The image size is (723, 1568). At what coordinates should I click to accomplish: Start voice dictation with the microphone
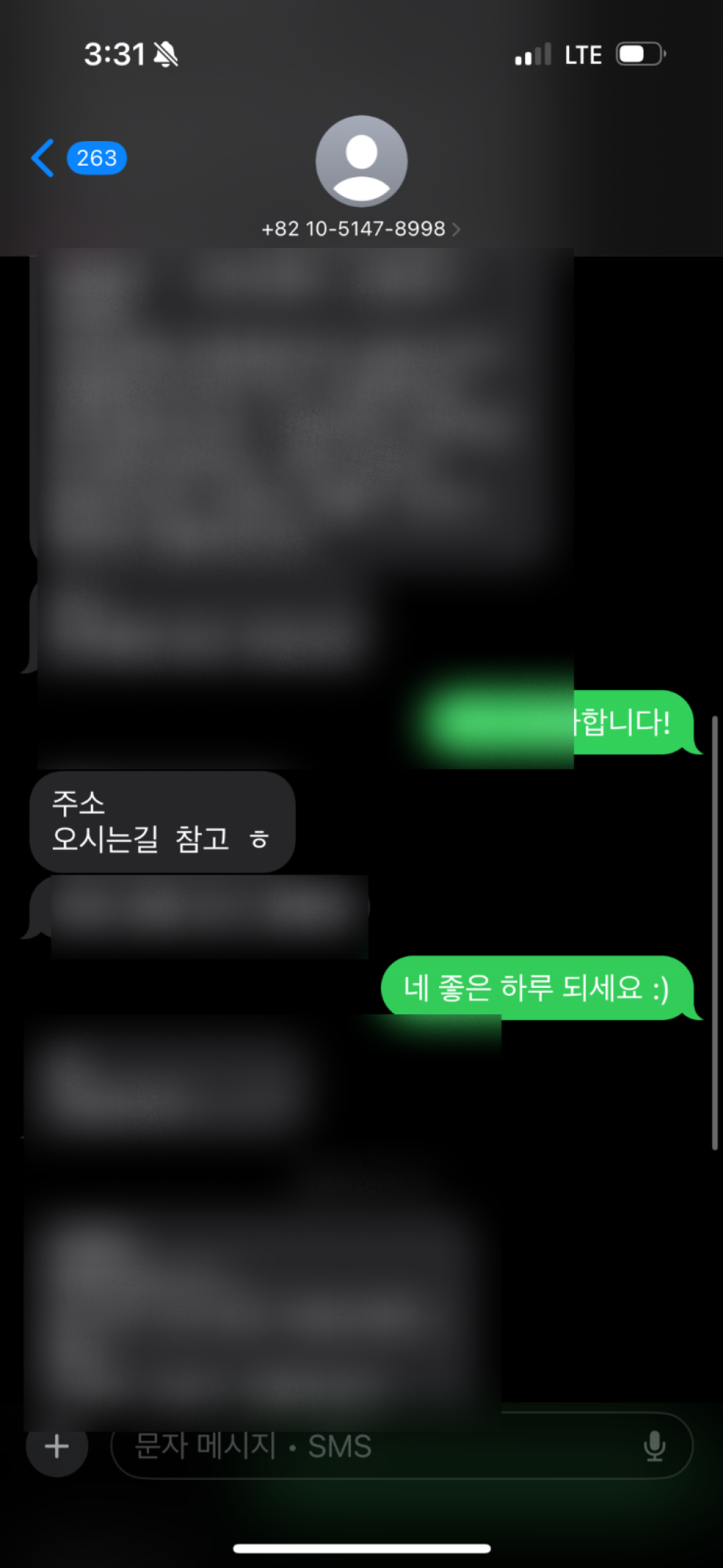[654, 1446]
